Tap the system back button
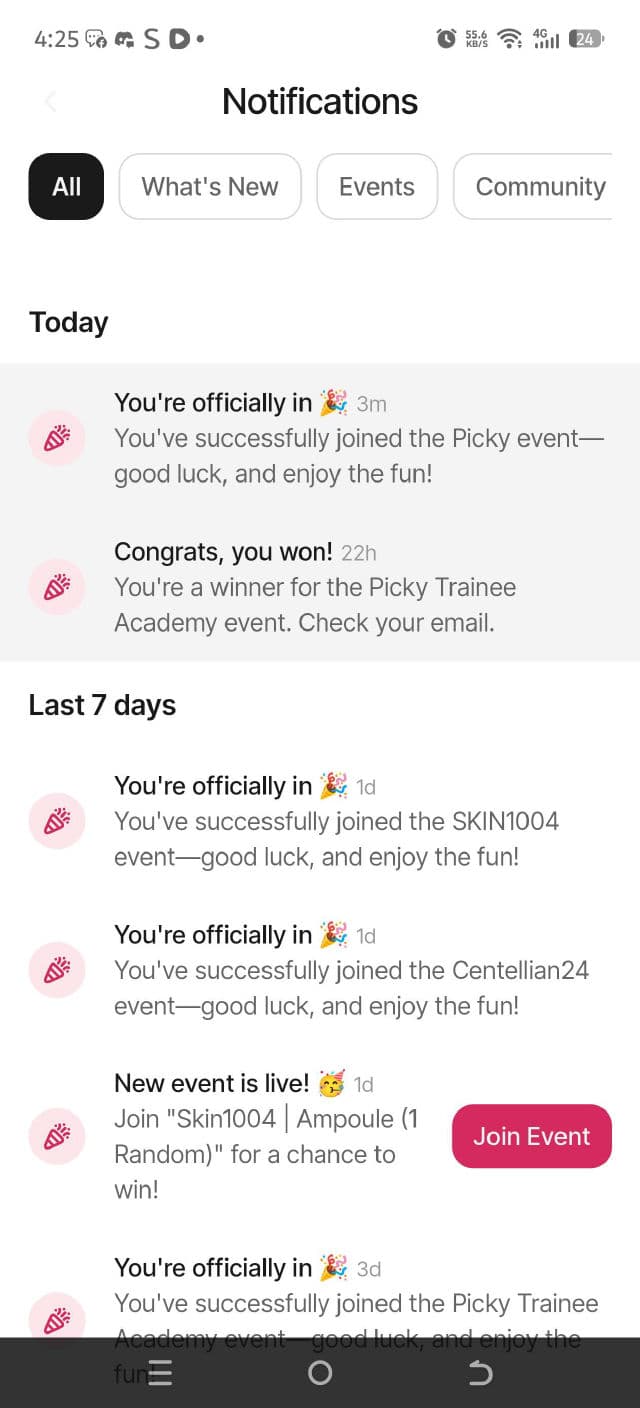 (480, 1373)
